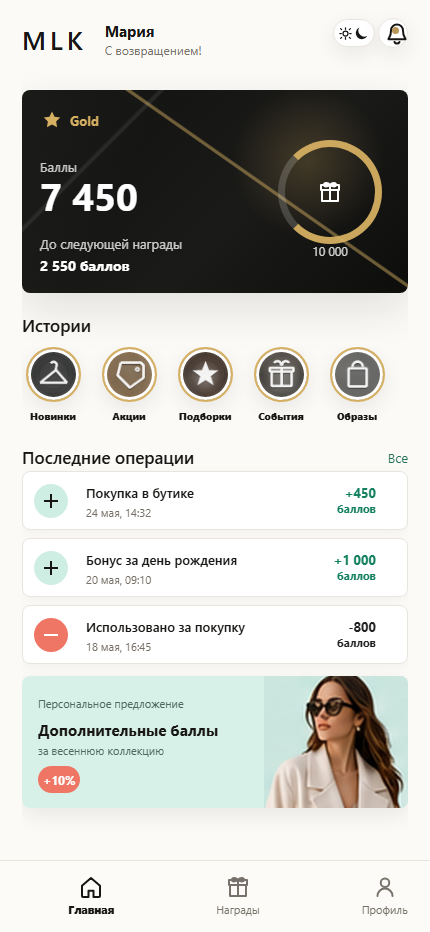Screen dimensions: 430x932
Task: Open the Покупка в бутике operation
Action: pos(215,500)
